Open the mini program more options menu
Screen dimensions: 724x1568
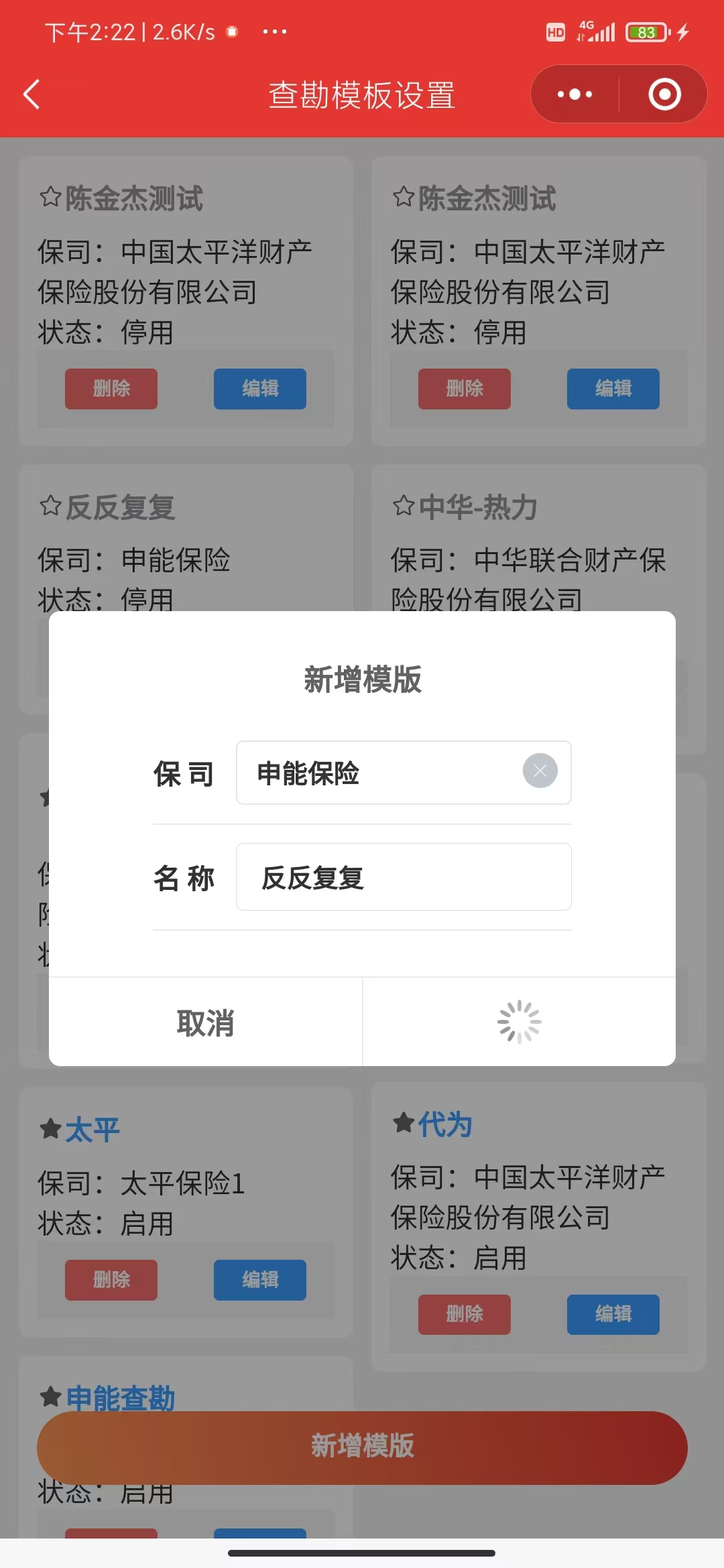tap(575, 94)
